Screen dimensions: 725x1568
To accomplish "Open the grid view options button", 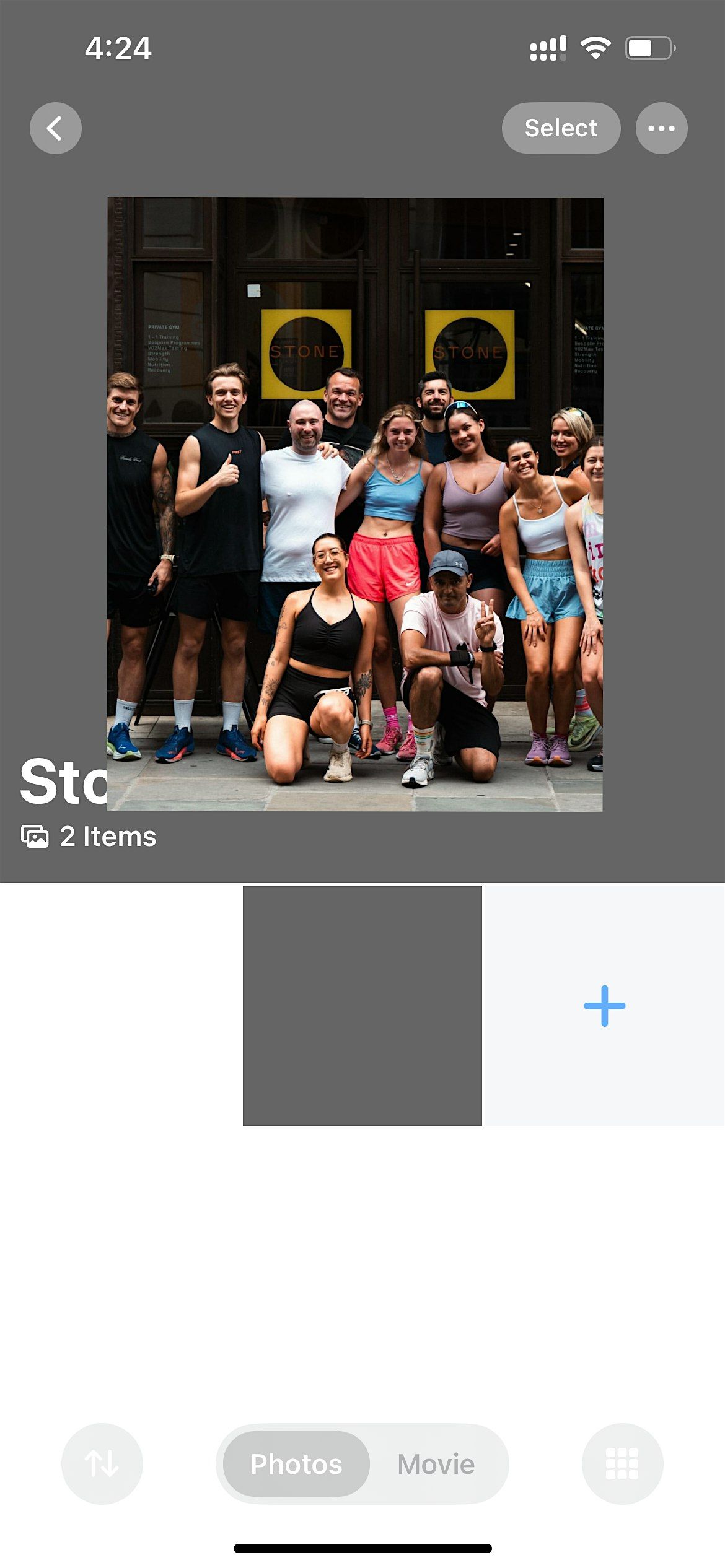I will (622, 1464).
